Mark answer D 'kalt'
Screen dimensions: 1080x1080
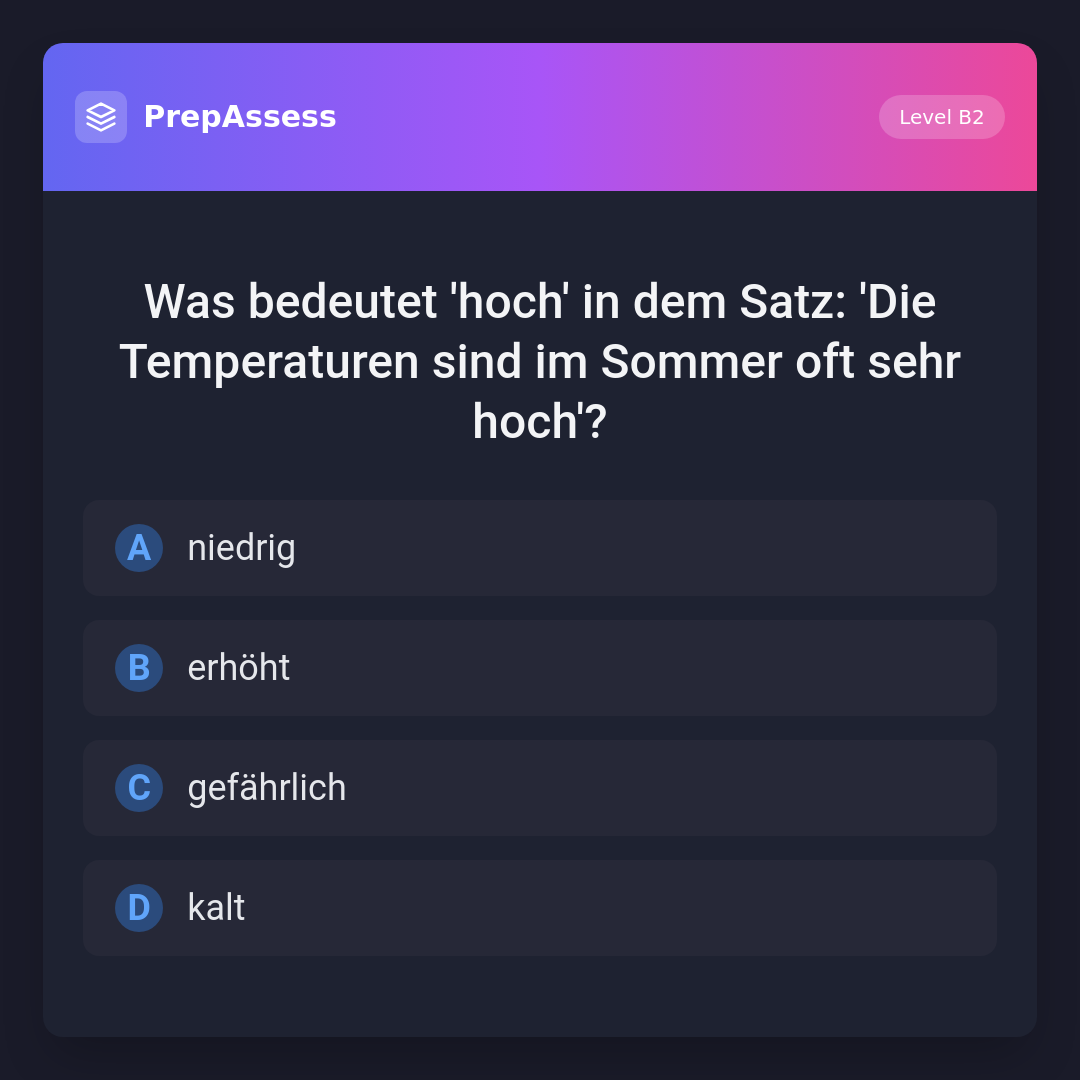[x=540, y=908]
